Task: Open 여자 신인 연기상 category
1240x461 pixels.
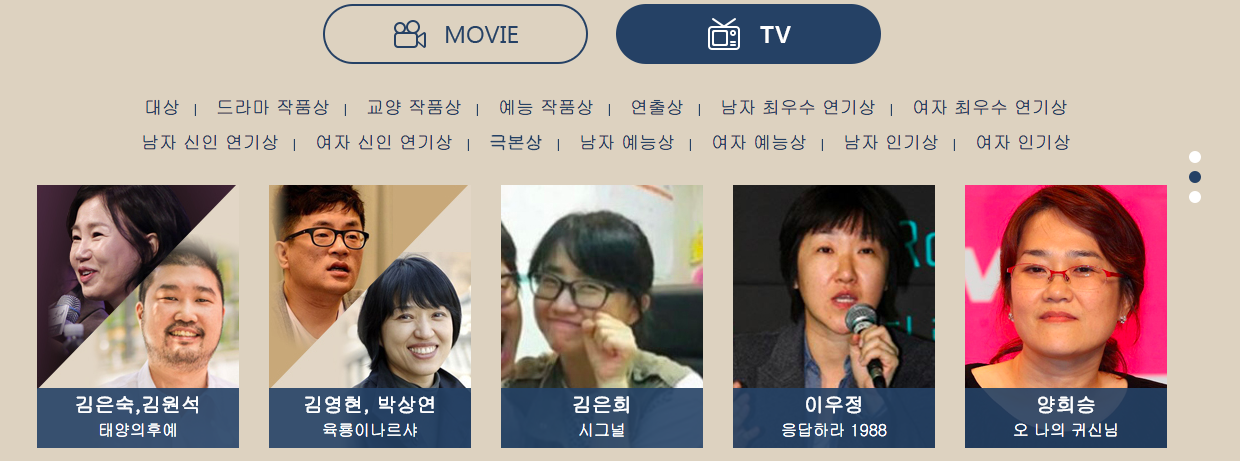Action: coord(383,142)
